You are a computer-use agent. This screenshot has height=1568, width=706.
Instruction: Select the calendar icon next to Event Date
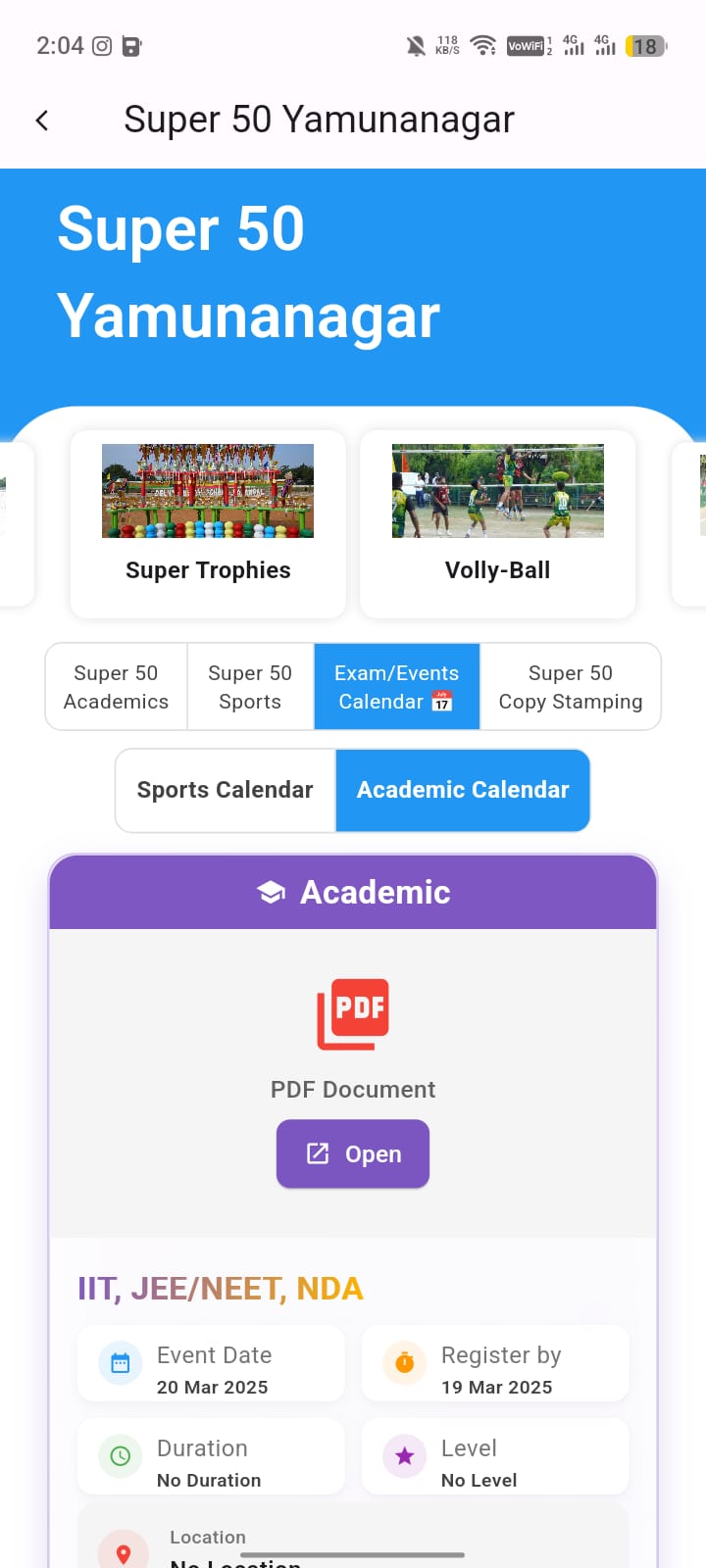point(119,1362)
